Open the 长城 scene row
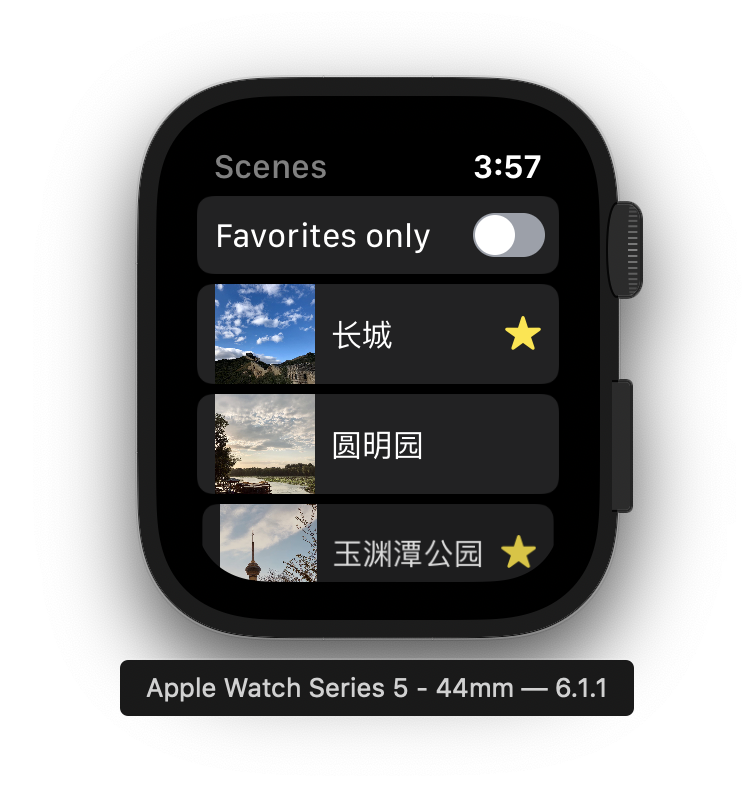Screen dimensions: 756x788 tap(377, 334)
